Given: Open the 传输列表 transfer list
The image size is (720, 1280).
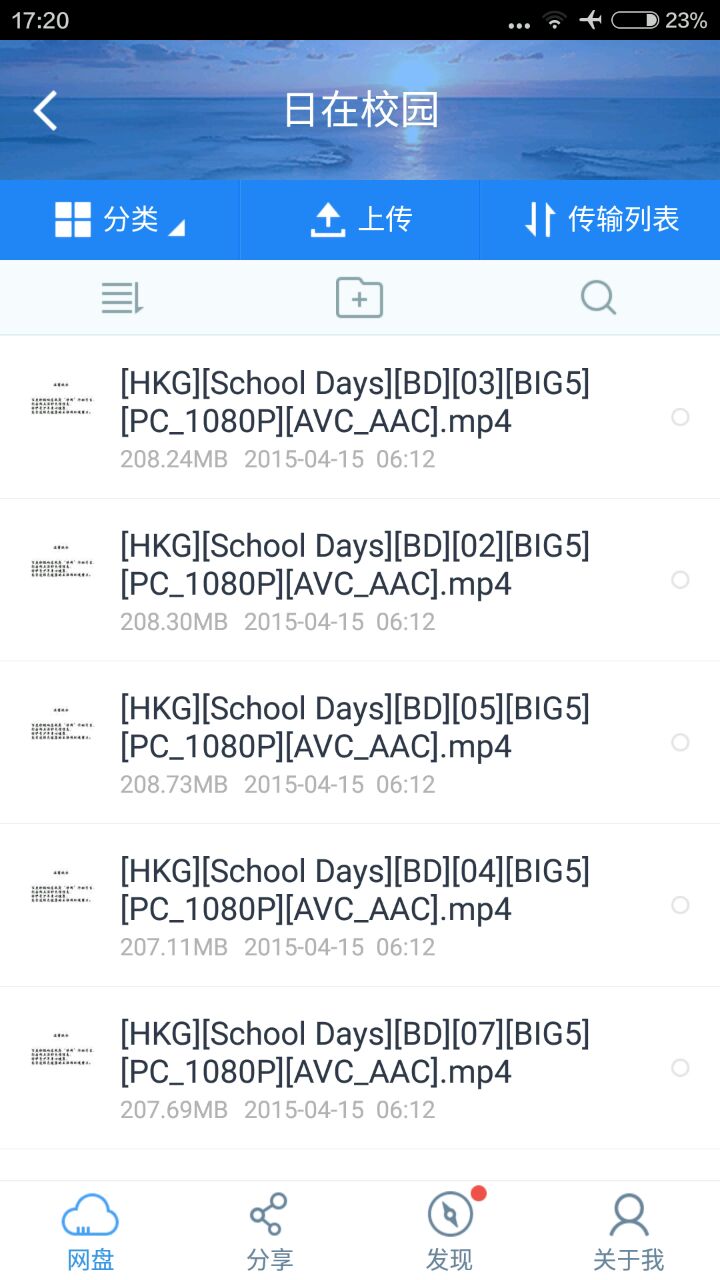Looking at the screenshot, I should (x=601, y=220).
